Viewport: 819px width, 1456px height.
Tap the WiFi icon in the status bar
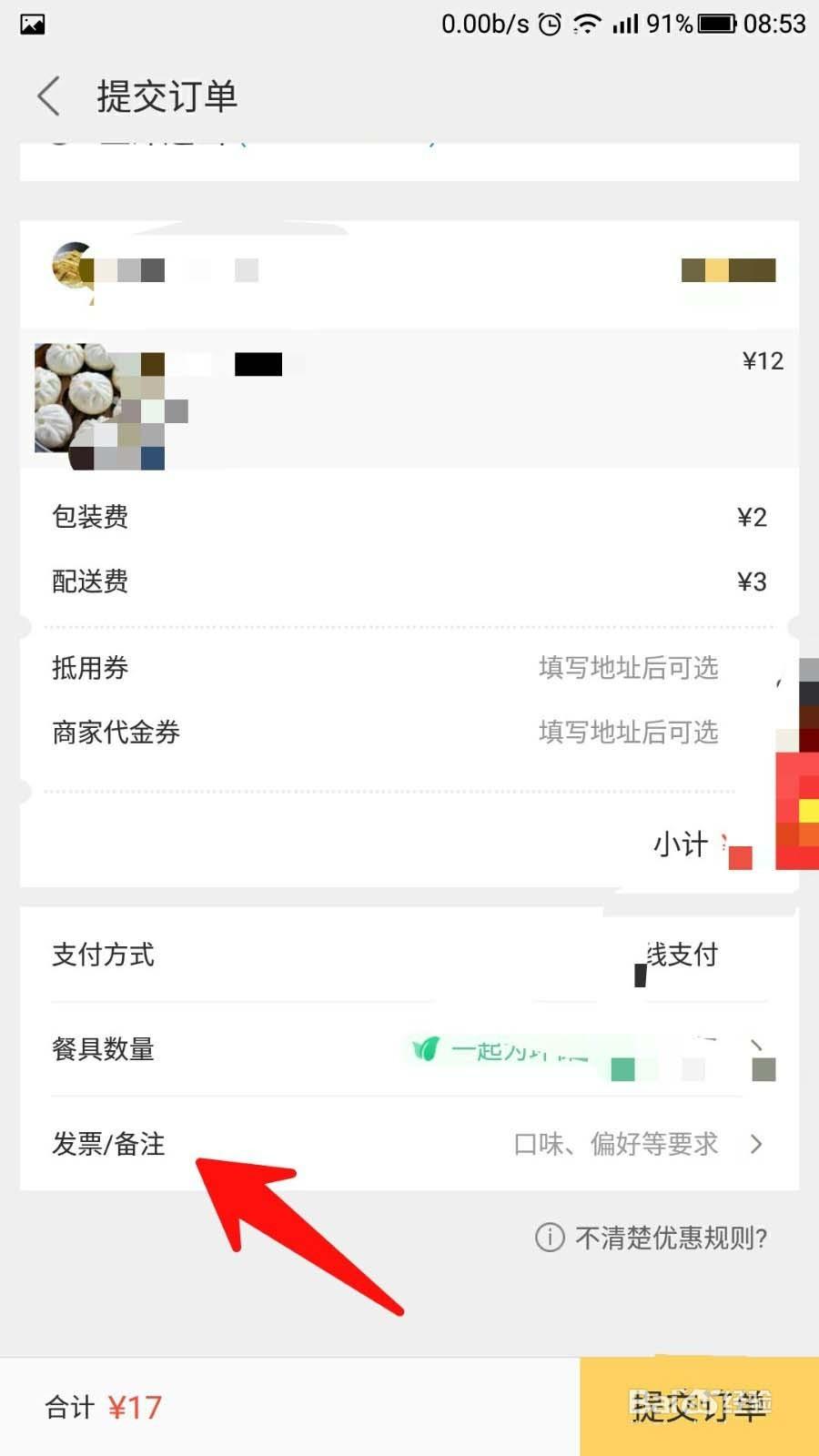(588, 25)
